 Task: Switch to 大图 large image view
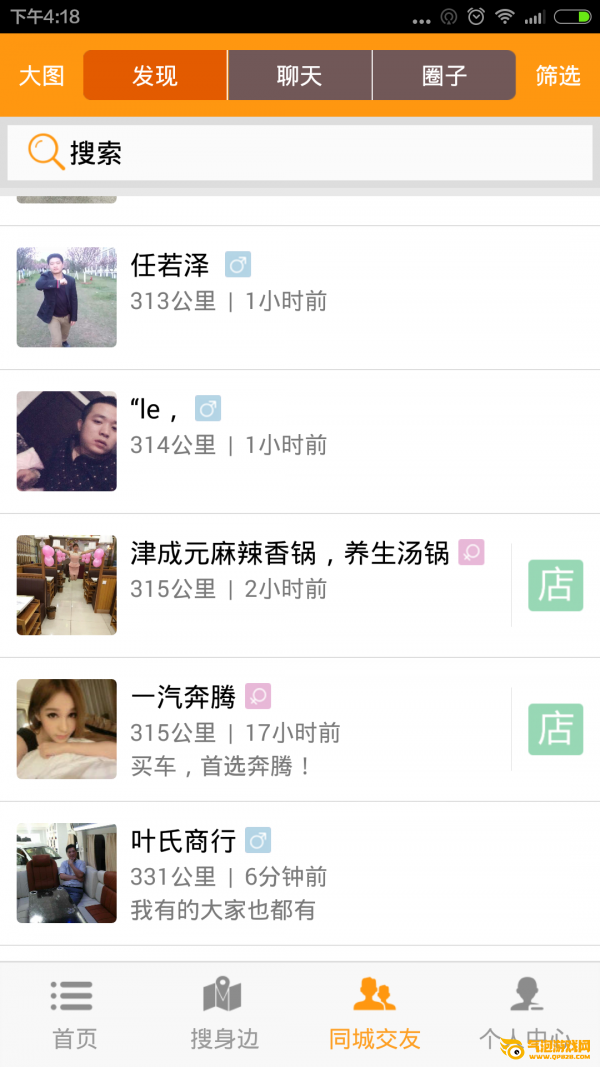click(x=41, y=76)
